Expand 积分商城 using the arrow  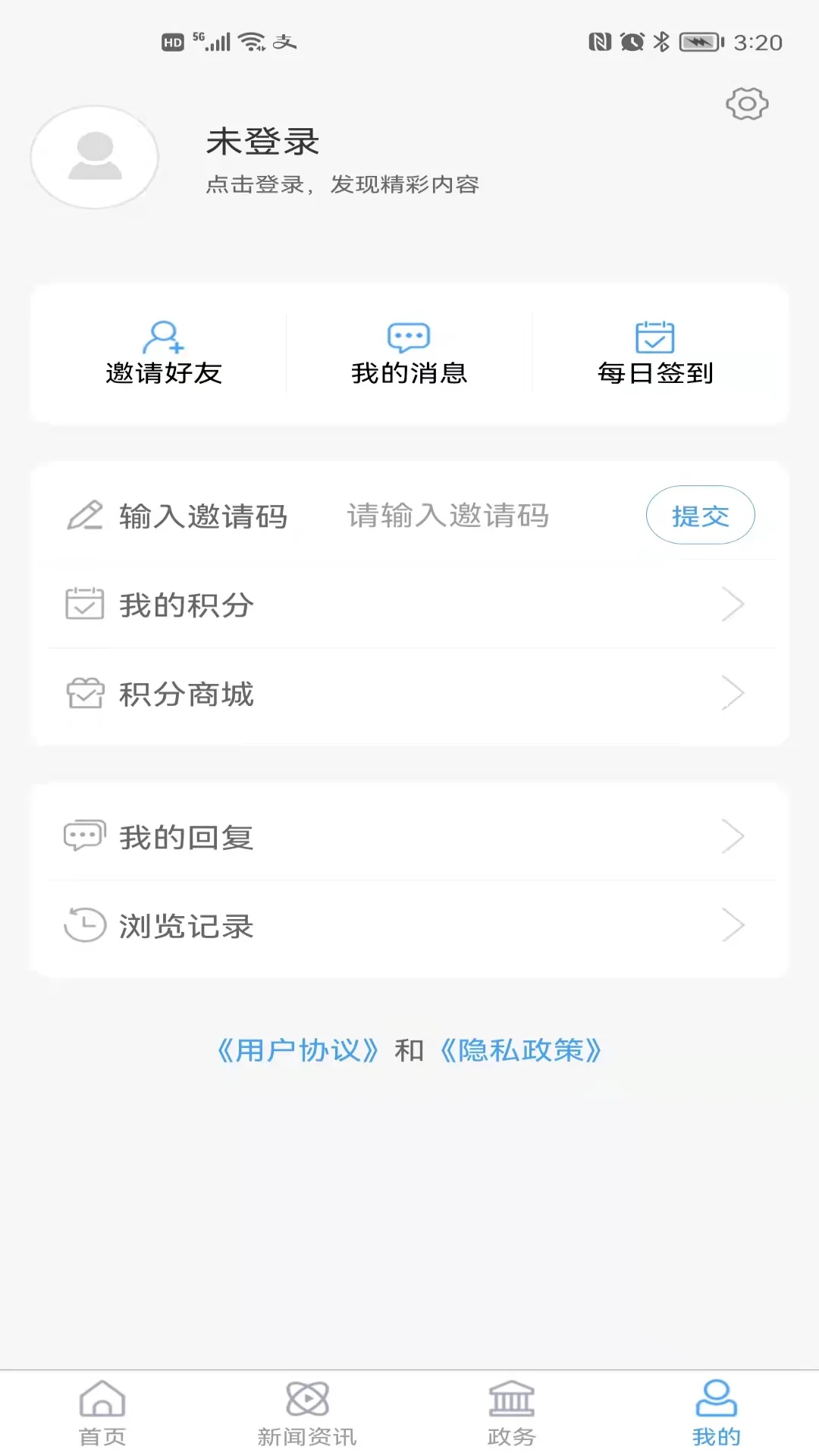[733, 692]
